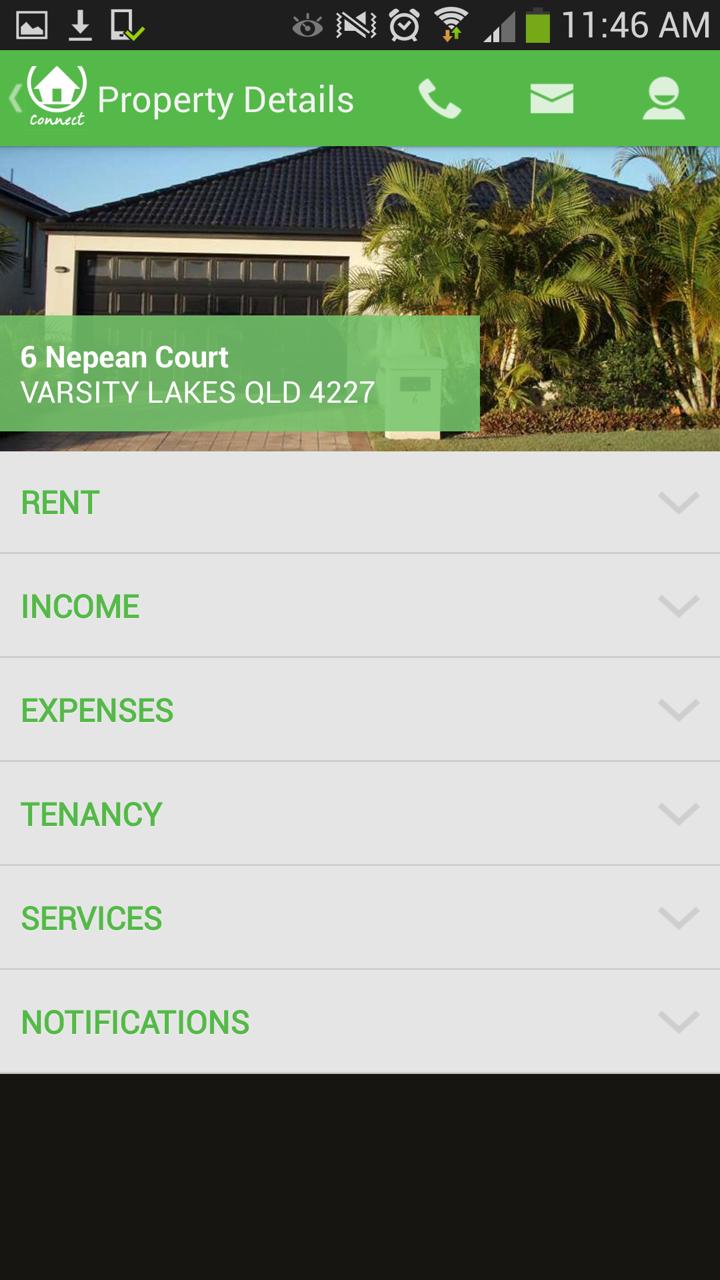
Task: Expand the INCOME section
Action: click(360, 606)
